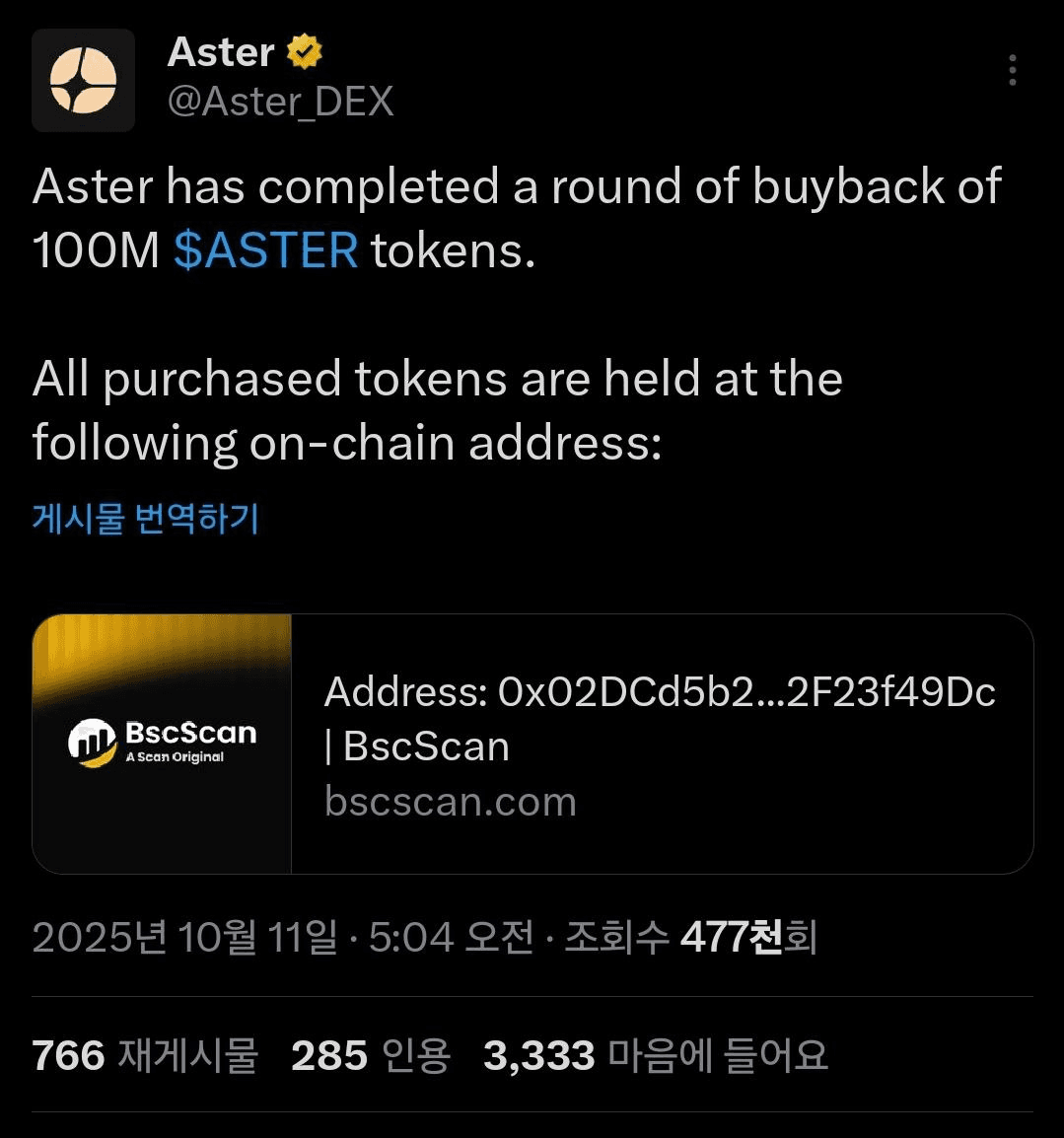Open the @Aster_DEX profile handle
Image resolution: width=1064 pixels, height=1138 pixels.
(280, 102)
